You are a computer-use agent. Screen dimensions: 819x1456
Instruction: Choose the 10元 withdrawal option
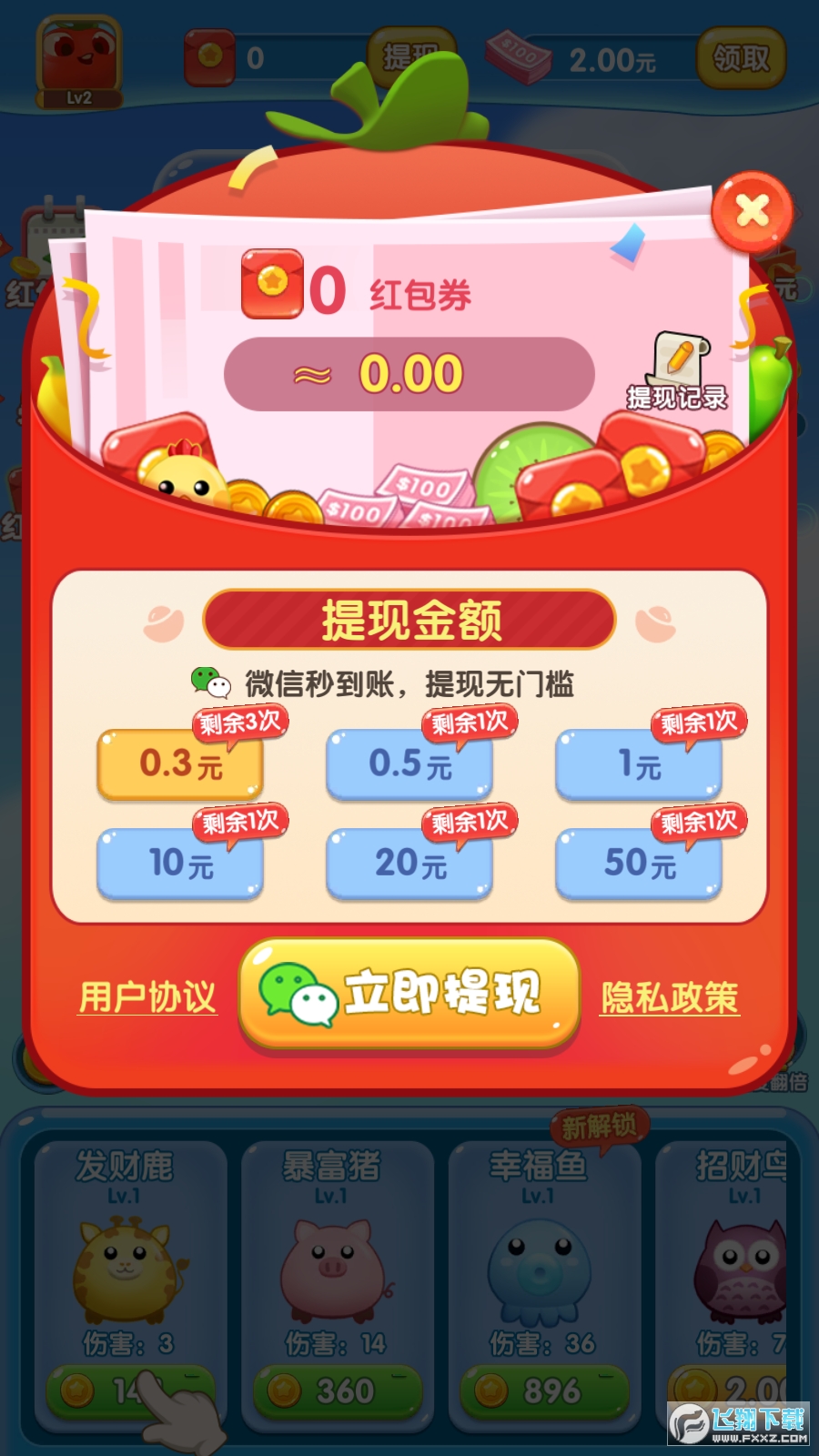coord(180,863)
